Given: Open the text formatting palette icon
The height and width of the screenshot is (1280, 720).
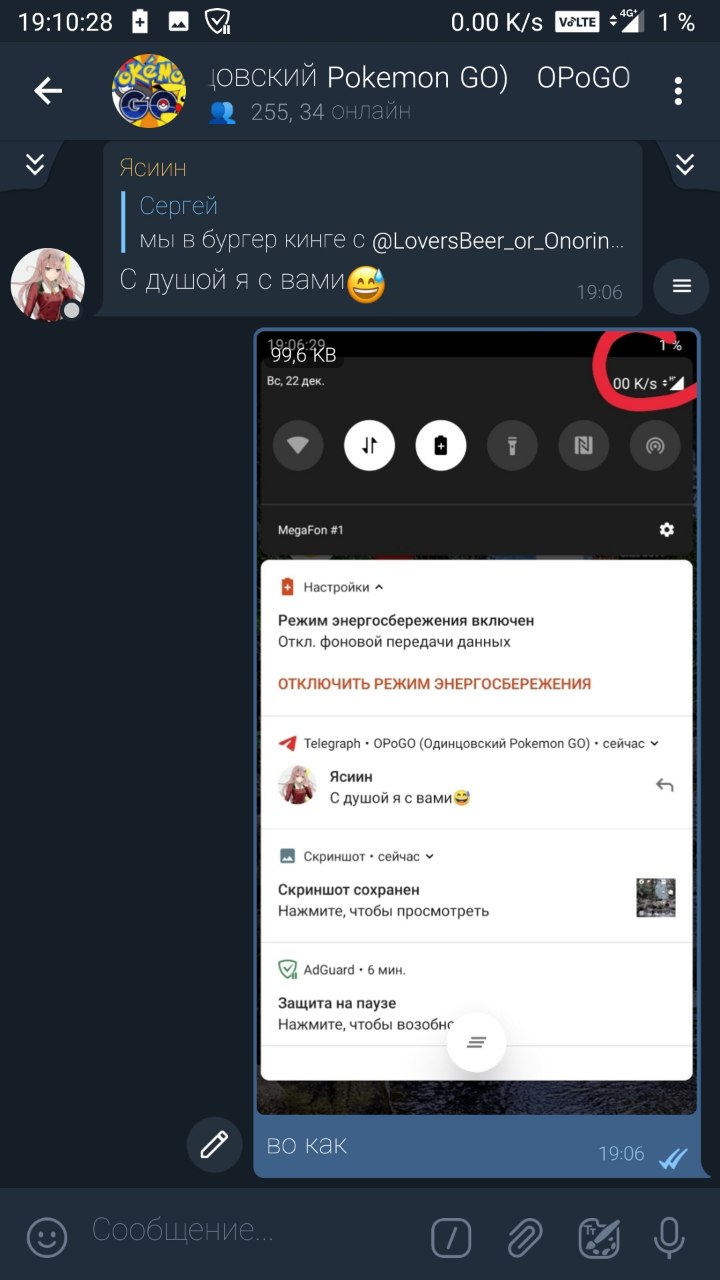Looking at the screenshot, I should [599, 1239].
